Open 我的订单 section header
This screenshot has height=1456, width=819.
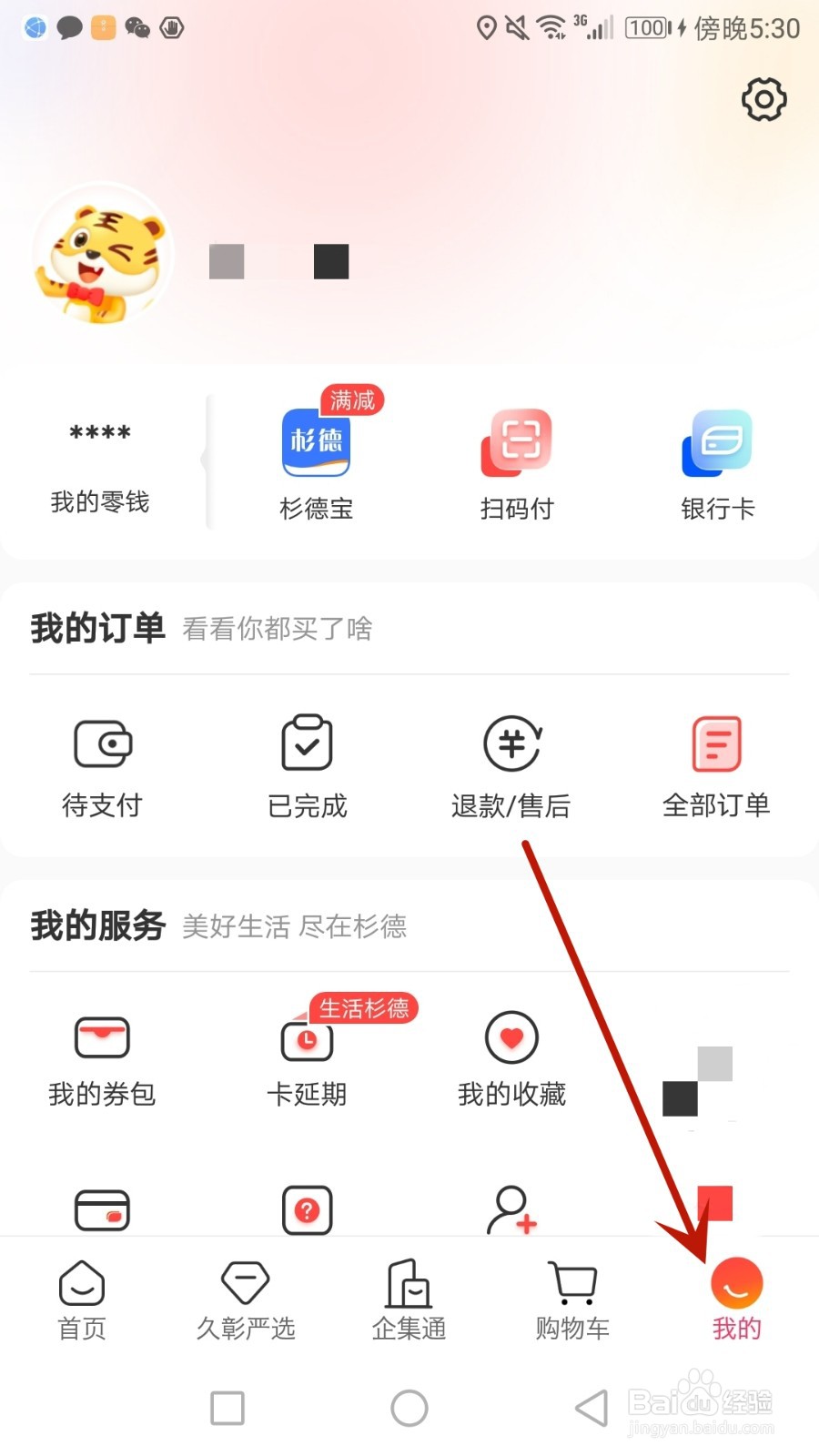pos(96,626)
